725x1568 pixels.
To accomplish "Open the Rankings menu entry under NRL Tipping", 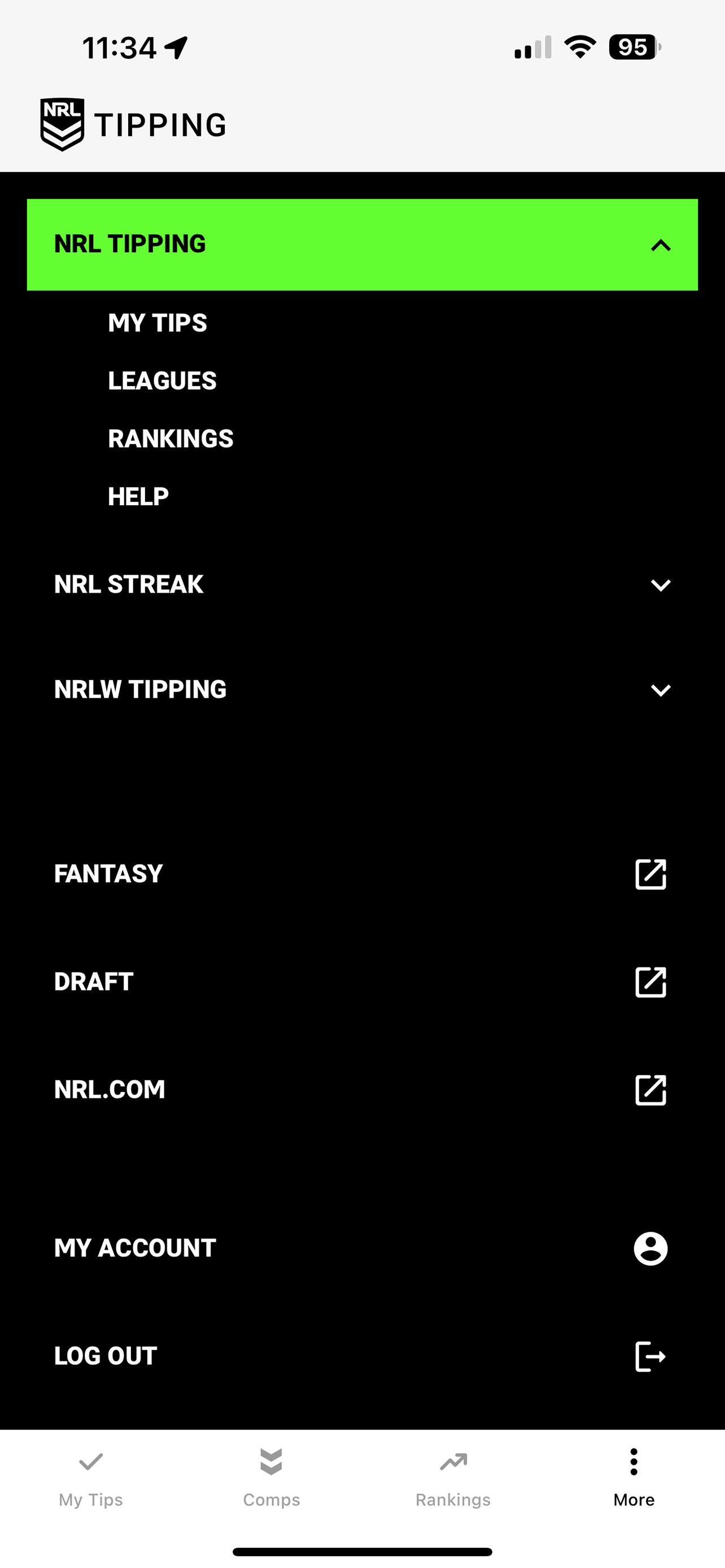I will click(x=171, y=439).
